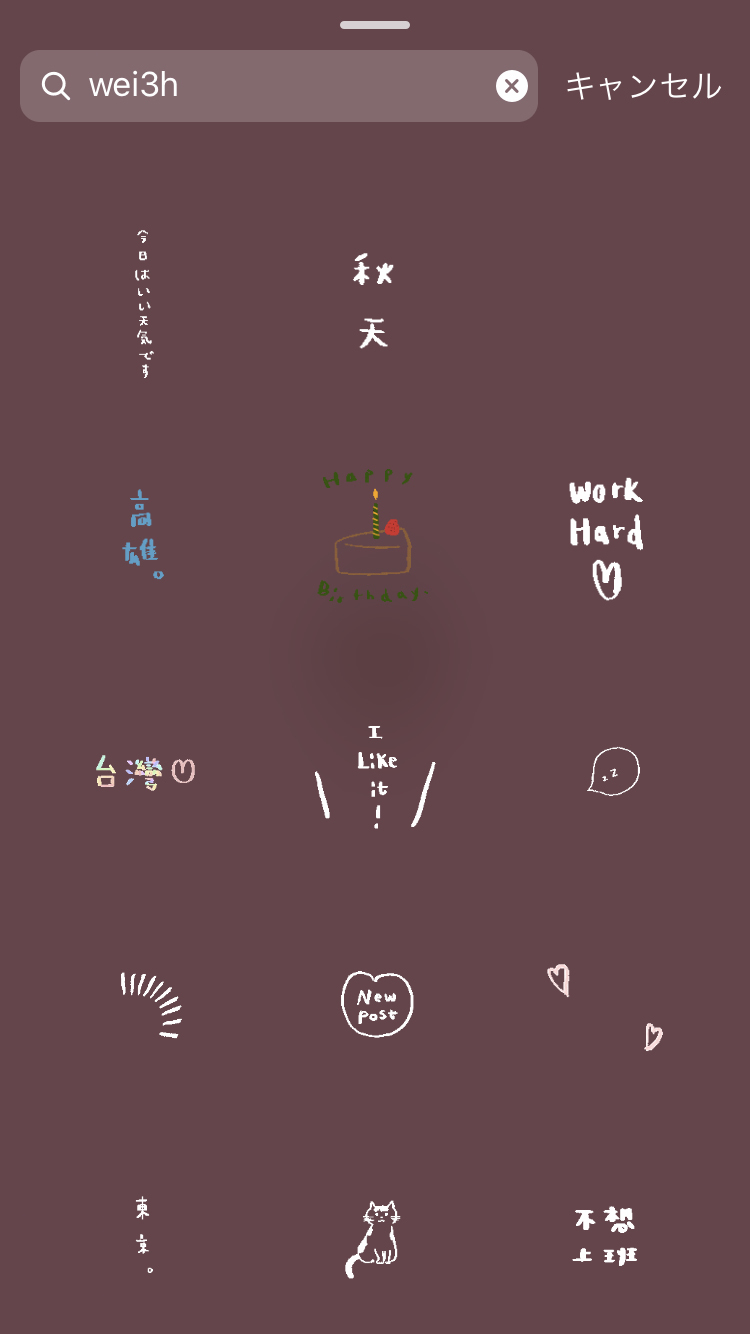The width and height of the screenshot is (750, 1334).
Task: Cancel the sticker search (キャンセル)
Action: point(643,86)
